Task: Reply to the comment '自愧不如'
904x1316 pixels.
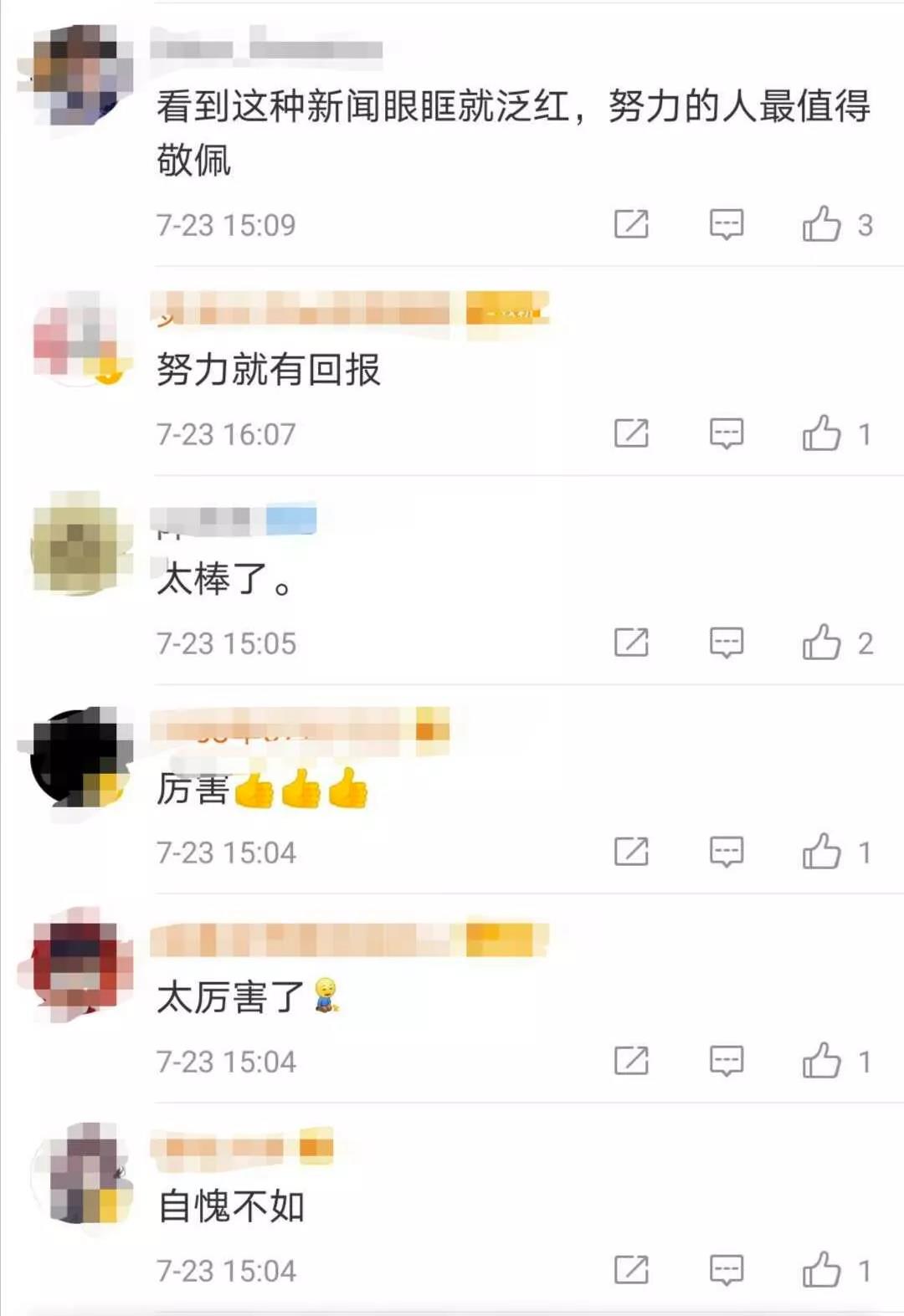Action: [726, 1270]
